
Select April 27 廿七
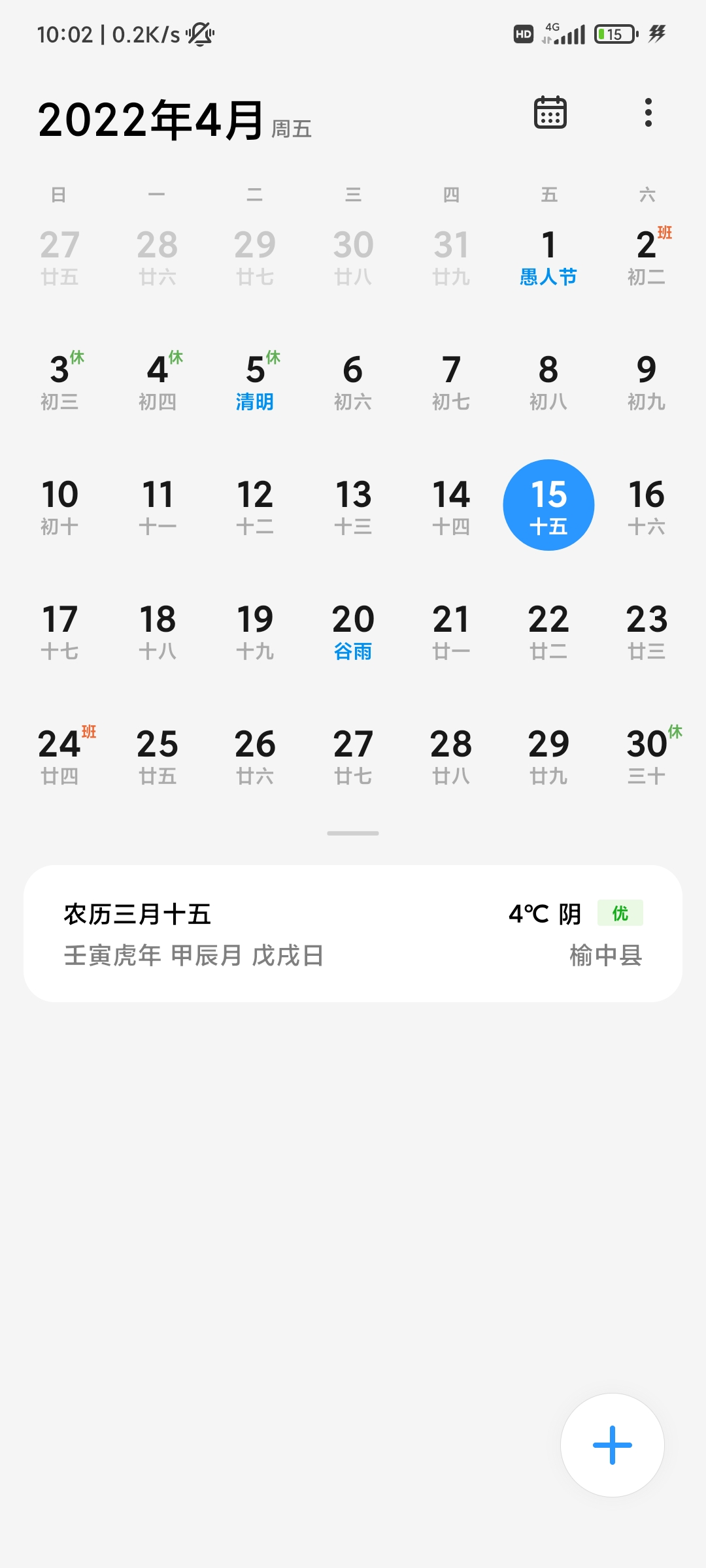click(x=353, y=757)
